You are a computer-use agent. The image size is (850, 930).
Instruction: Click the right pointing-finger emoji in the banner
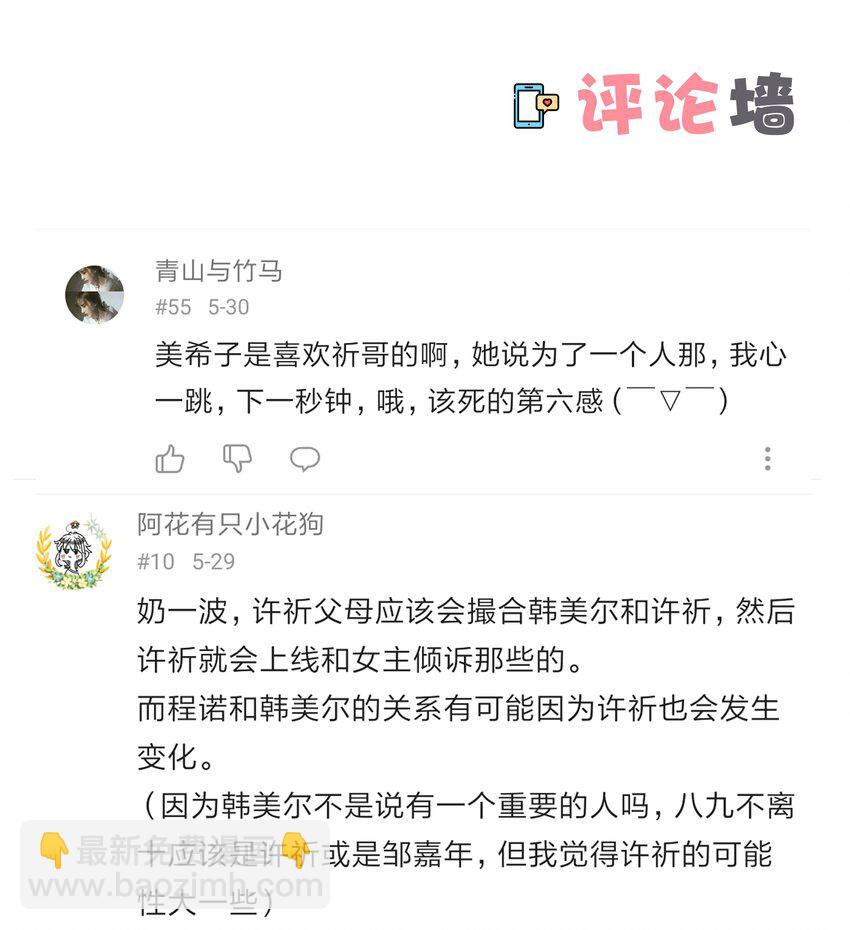(x=292, y=848)
